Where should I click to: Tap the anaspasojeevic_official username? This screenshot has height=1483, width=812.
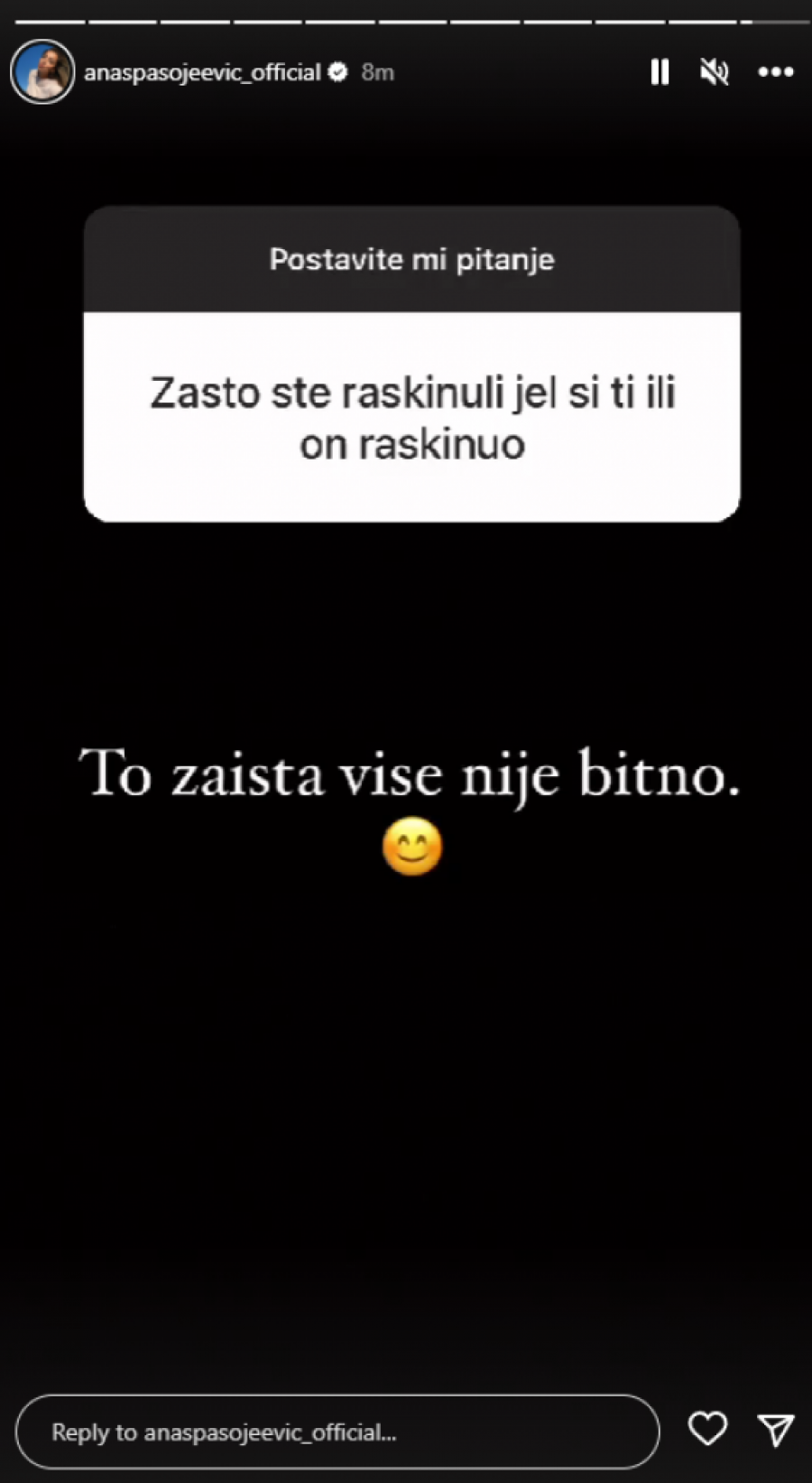(x=202, y=72)
